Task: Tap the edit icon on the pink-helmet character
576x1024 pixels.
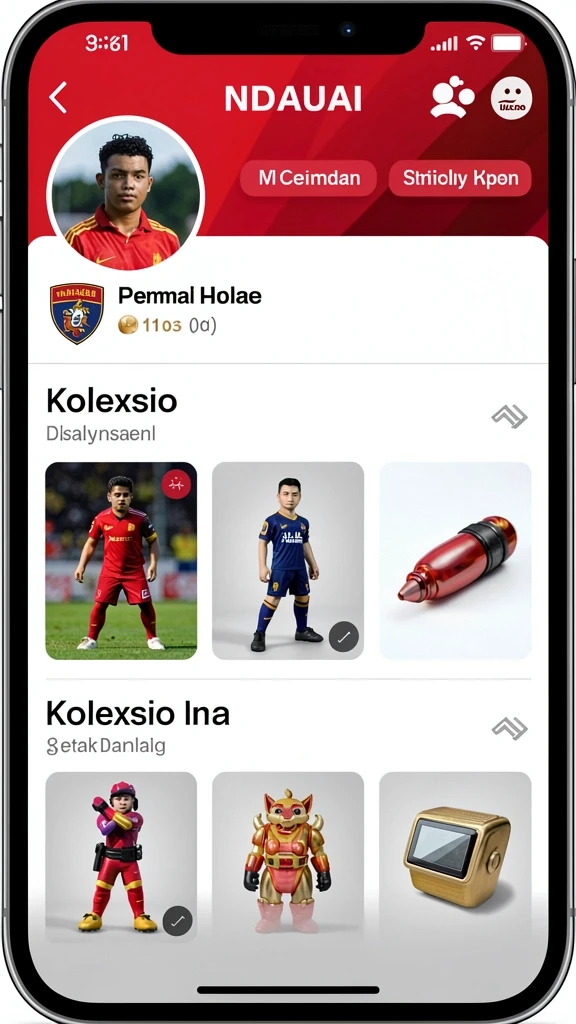Action: tap(177, 921)
